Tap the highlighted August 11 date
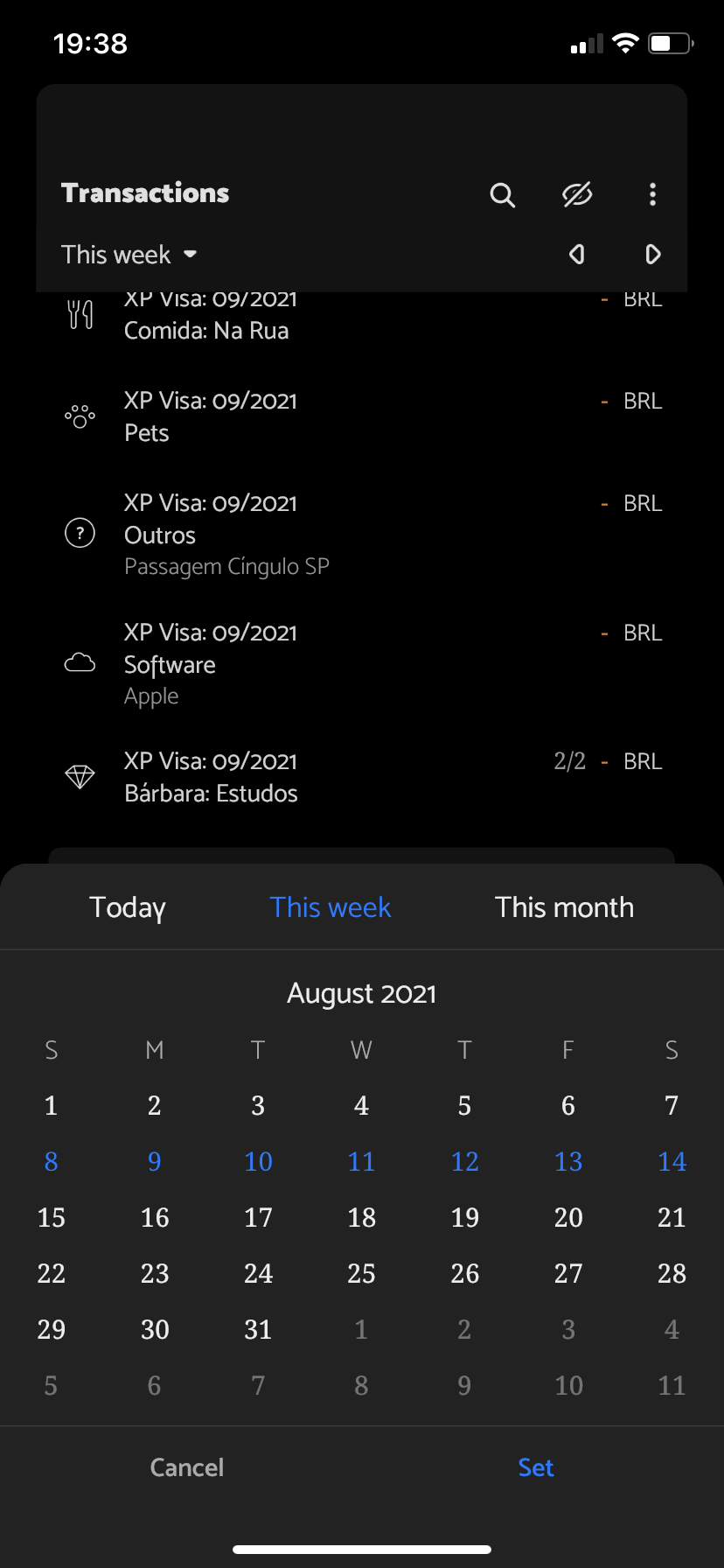The height and width of the screenshot is (1568, 724). (361, 1161)
